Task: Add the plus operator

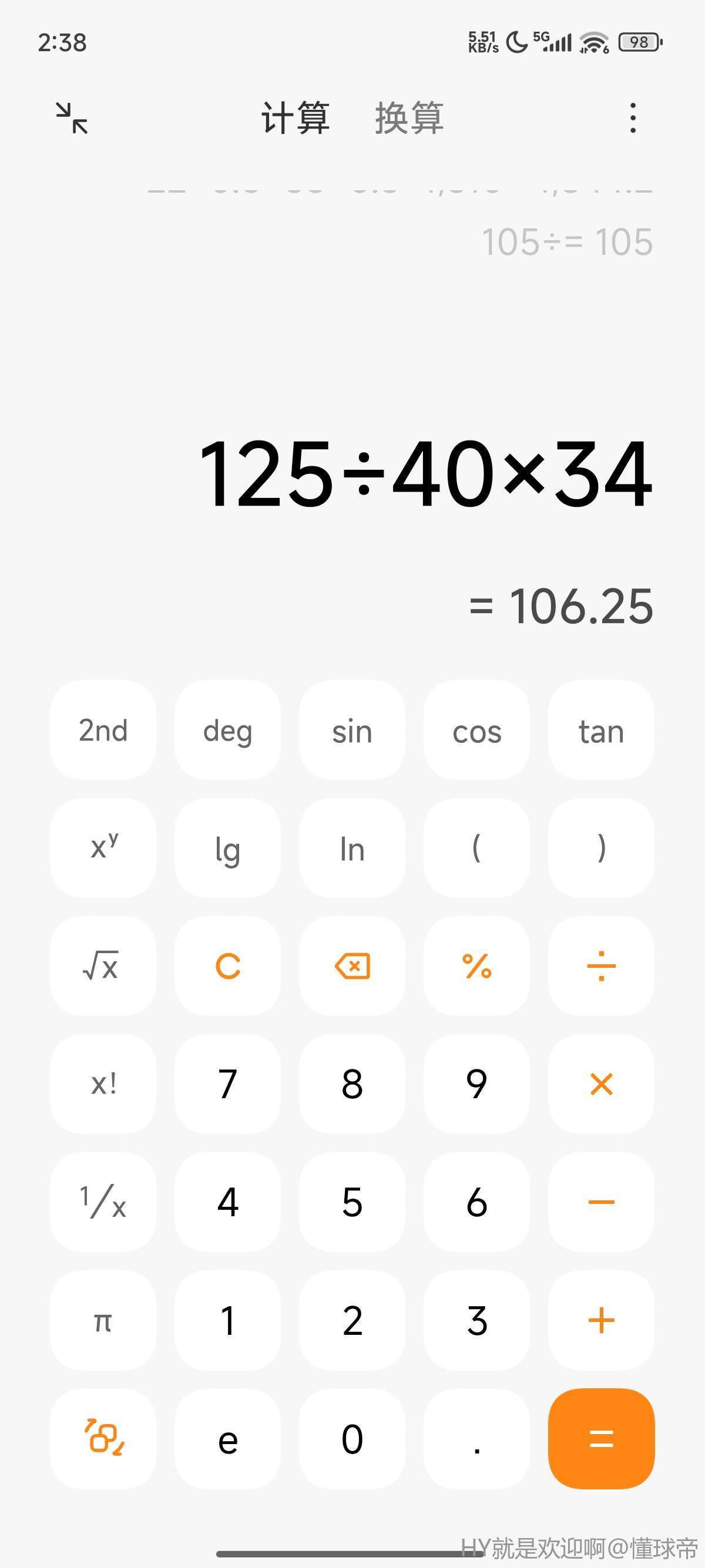Action: pos(601,1320)
